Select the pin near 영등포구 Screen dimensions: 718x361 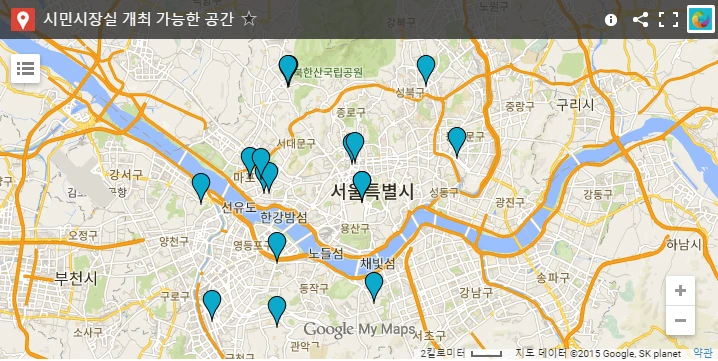pyautogui.click(x=277, y=247)
